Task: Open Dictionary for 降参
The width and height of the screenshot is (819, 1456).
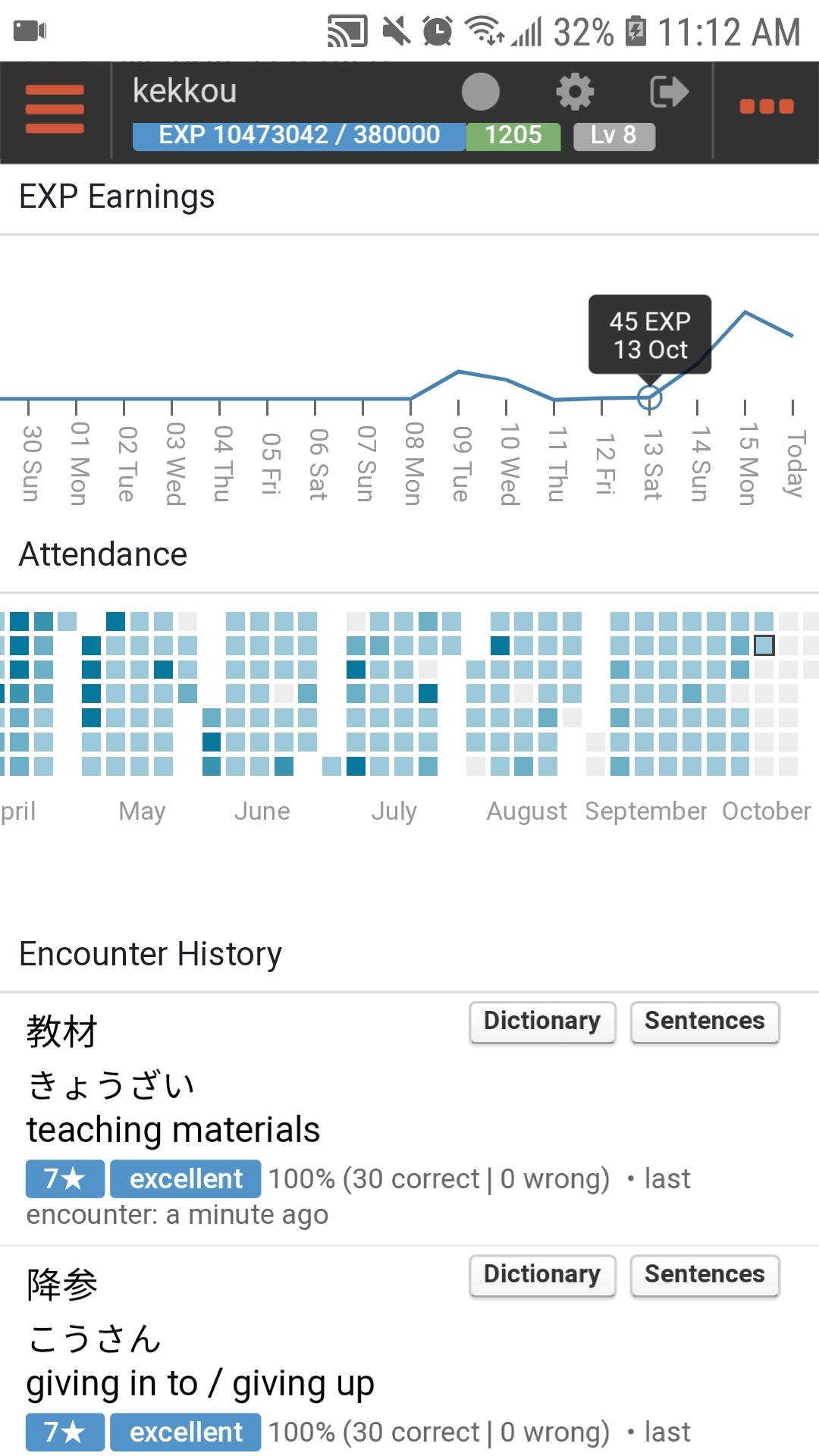Action: (542, 1275)
